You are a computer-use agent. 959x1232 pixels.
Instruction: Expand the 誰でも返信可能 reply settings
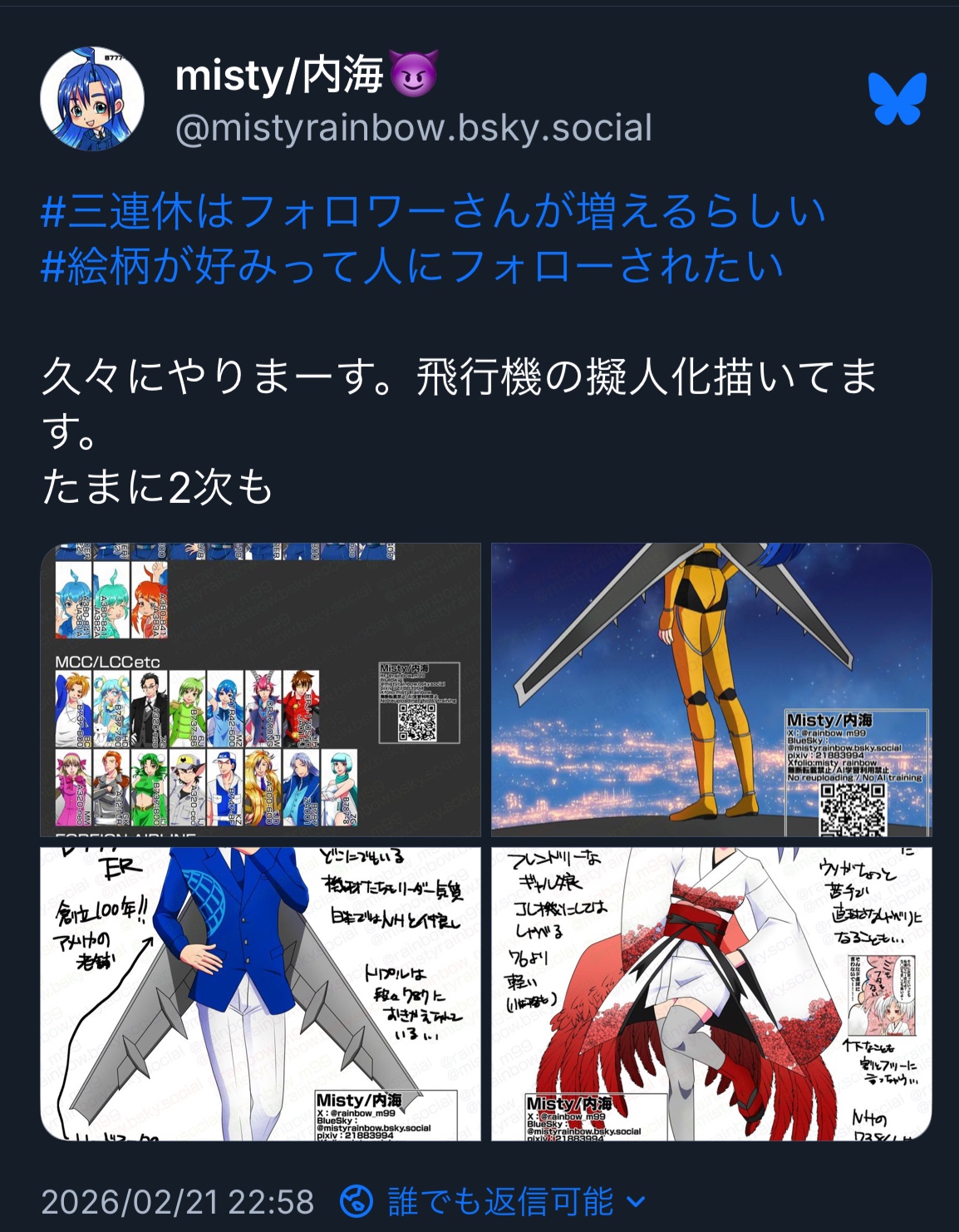pyautogui.click(x=494, y=1201)
